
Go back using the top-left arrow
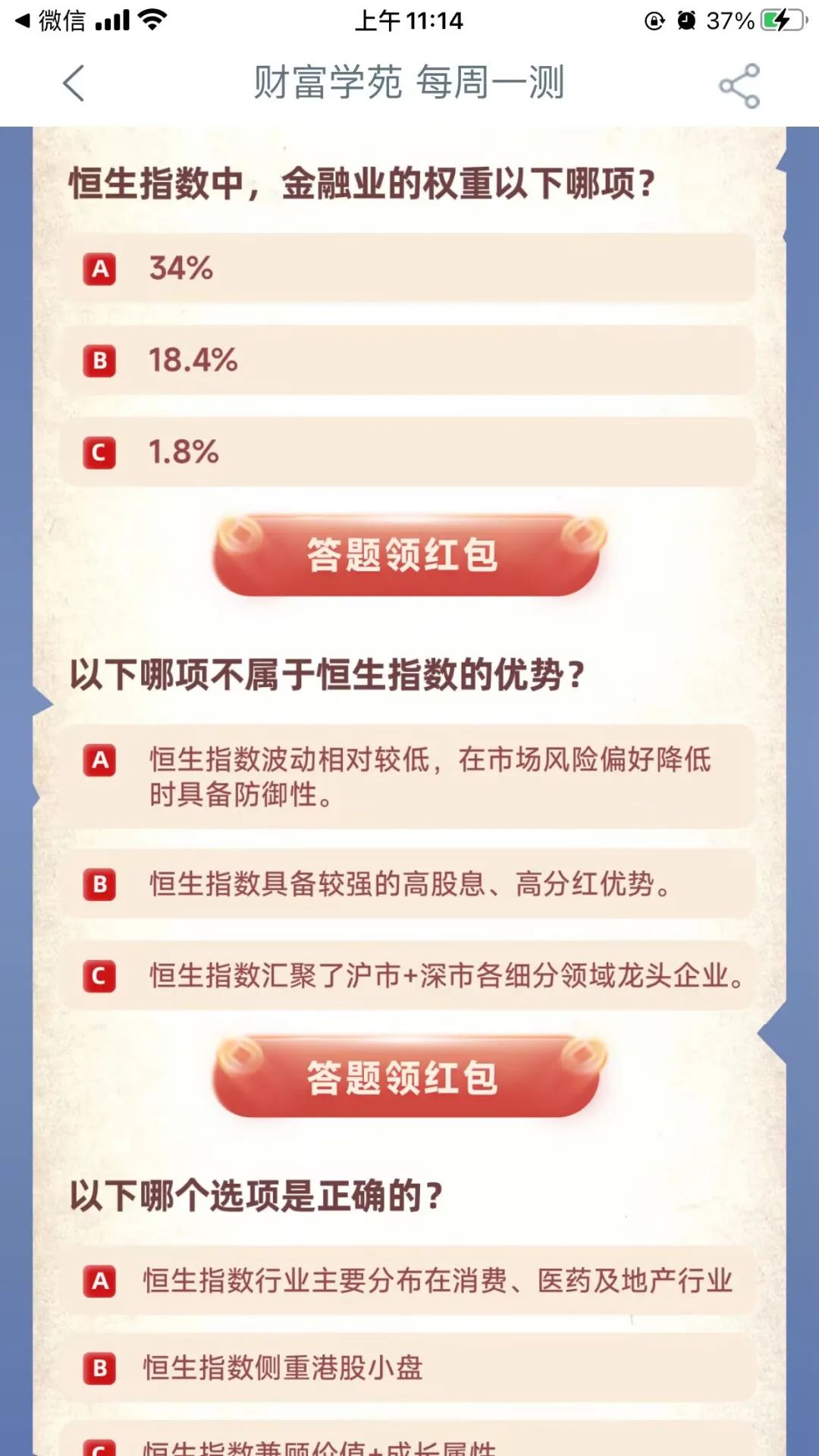74,83
